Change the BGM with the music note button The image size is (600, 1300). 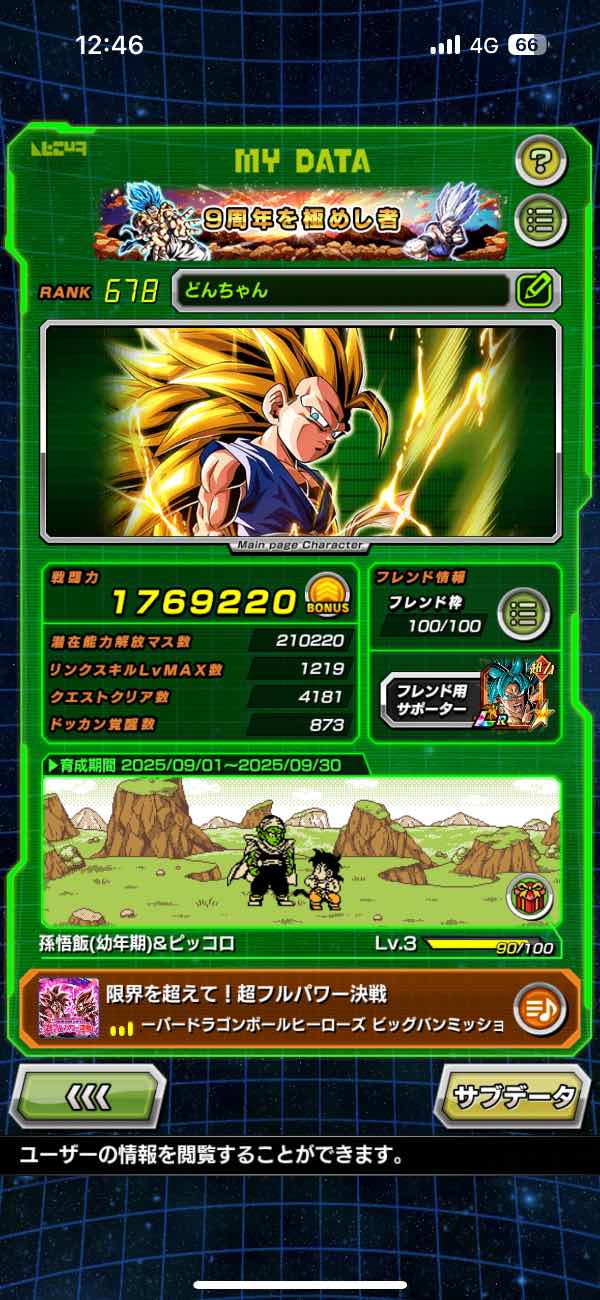[x=541, y=1010]
